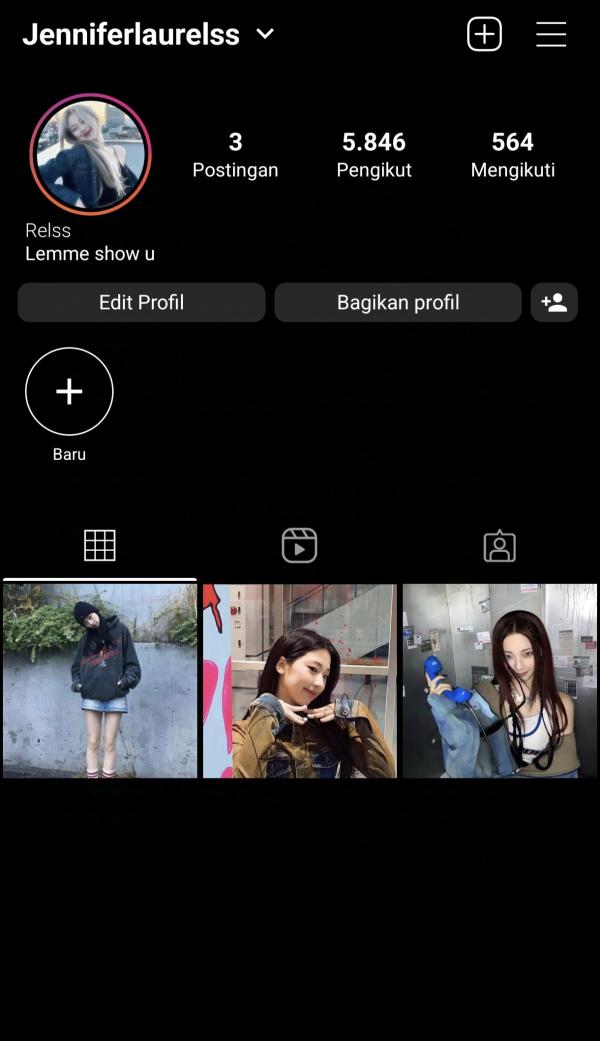600x1041 pixels.
Task: Open the create new post plus icon
Action: pyautogui.click(x=484, y=34)
